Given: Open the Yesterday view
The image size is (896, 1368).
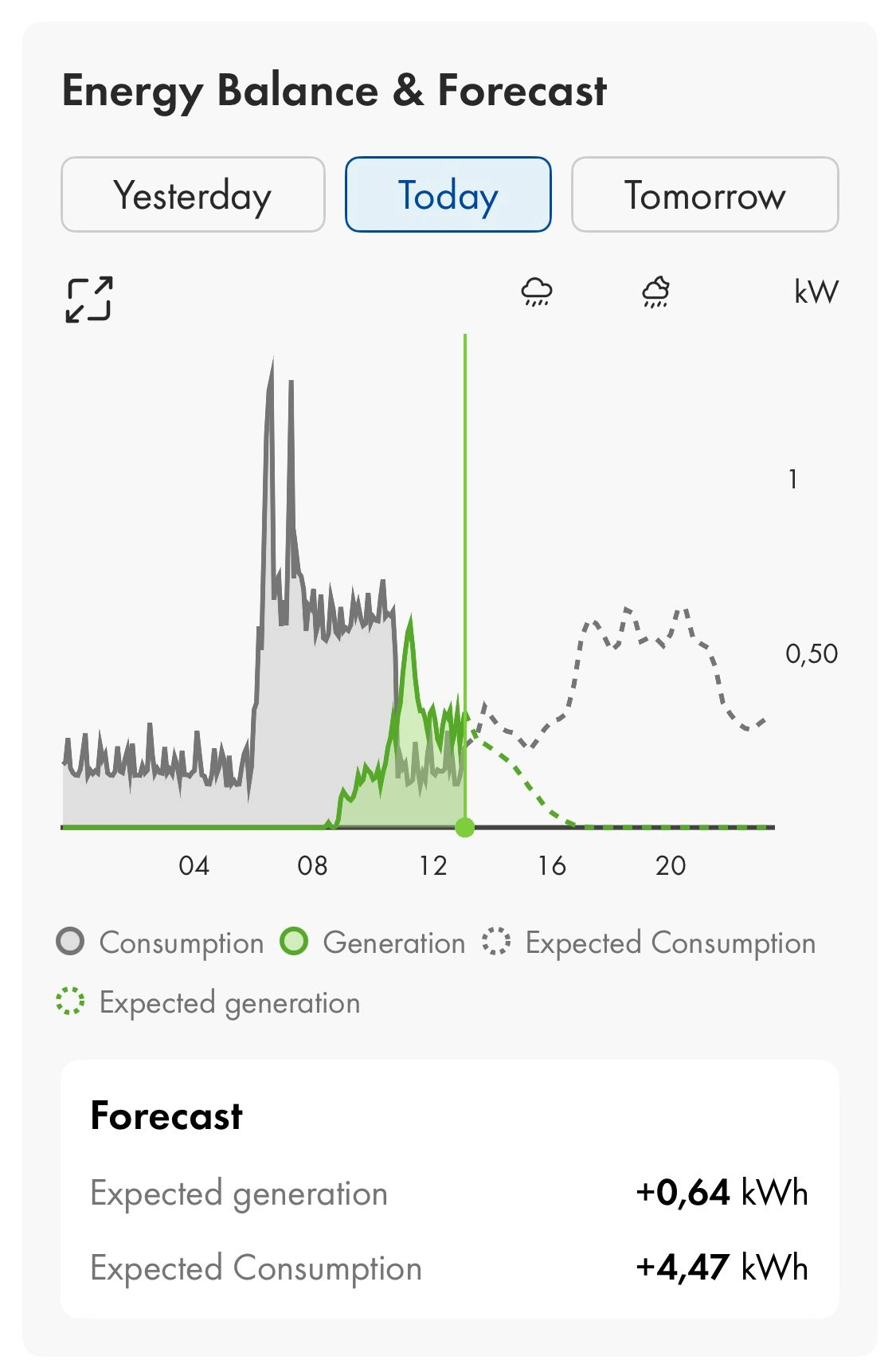Looking at the screenshot, I should pos(193,195).
